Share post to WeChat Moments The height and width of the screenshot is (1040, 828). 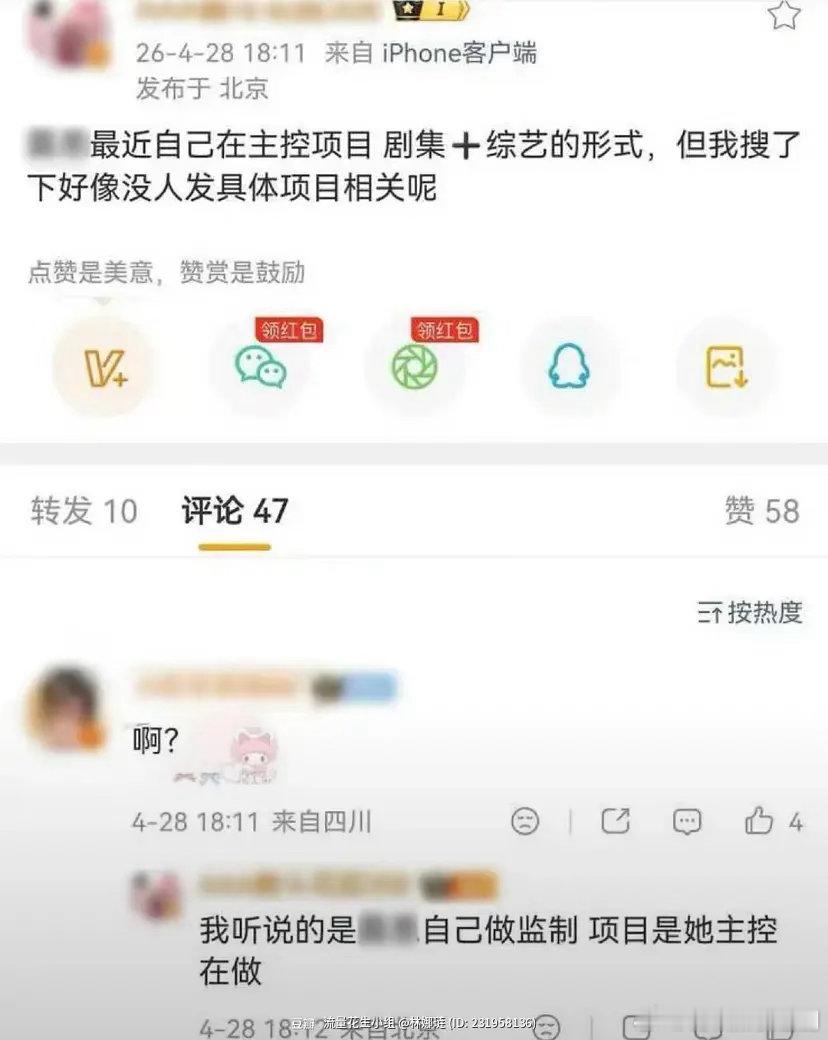tap(414, 370)
